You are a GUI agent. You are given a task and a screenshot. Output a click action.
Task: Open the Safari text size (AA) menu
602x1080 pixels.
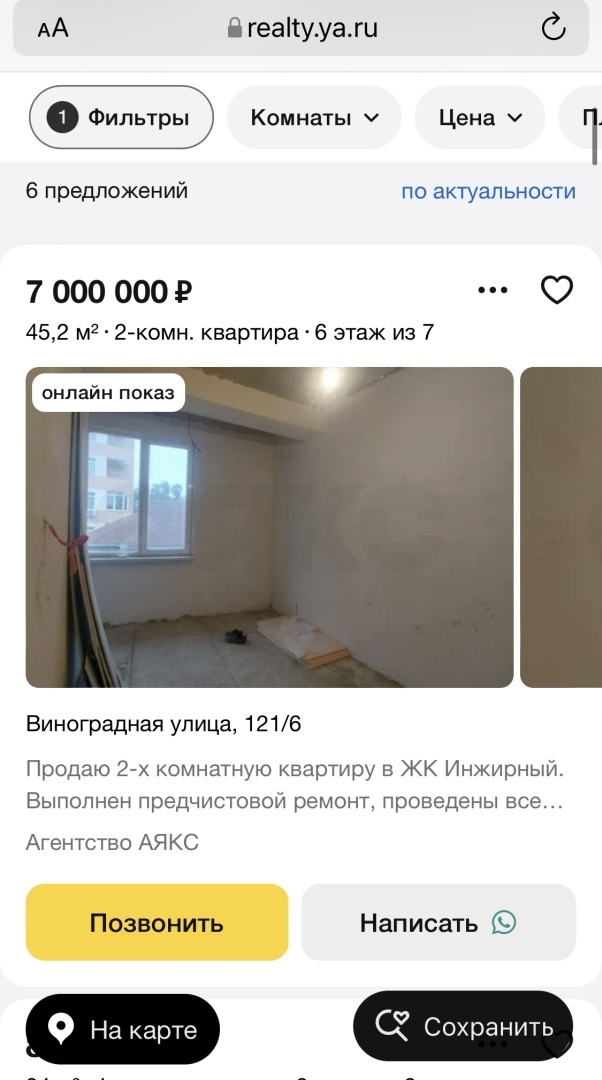54,28
